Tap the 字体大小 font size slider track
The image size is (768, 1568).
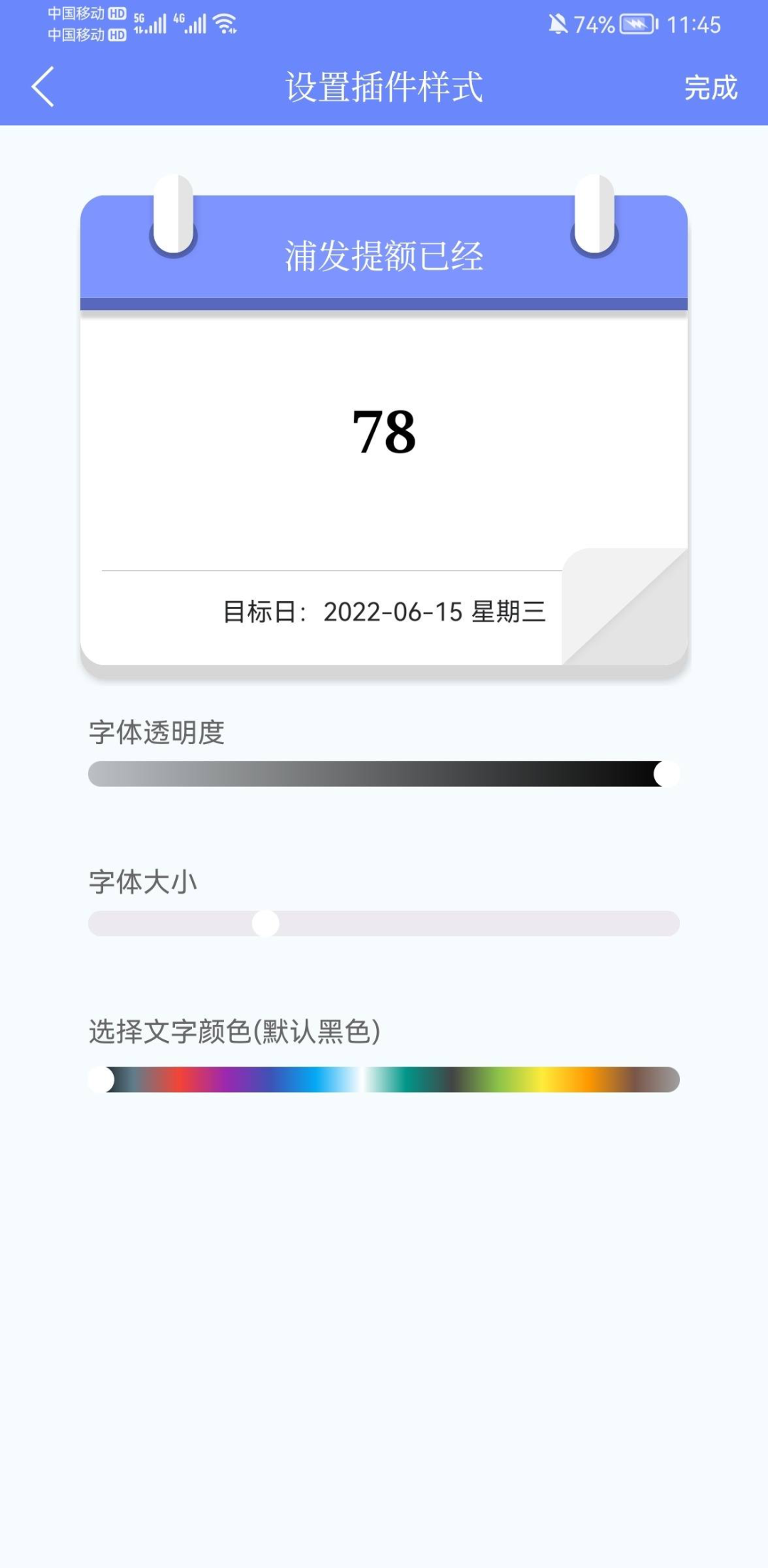pos(384,923)
